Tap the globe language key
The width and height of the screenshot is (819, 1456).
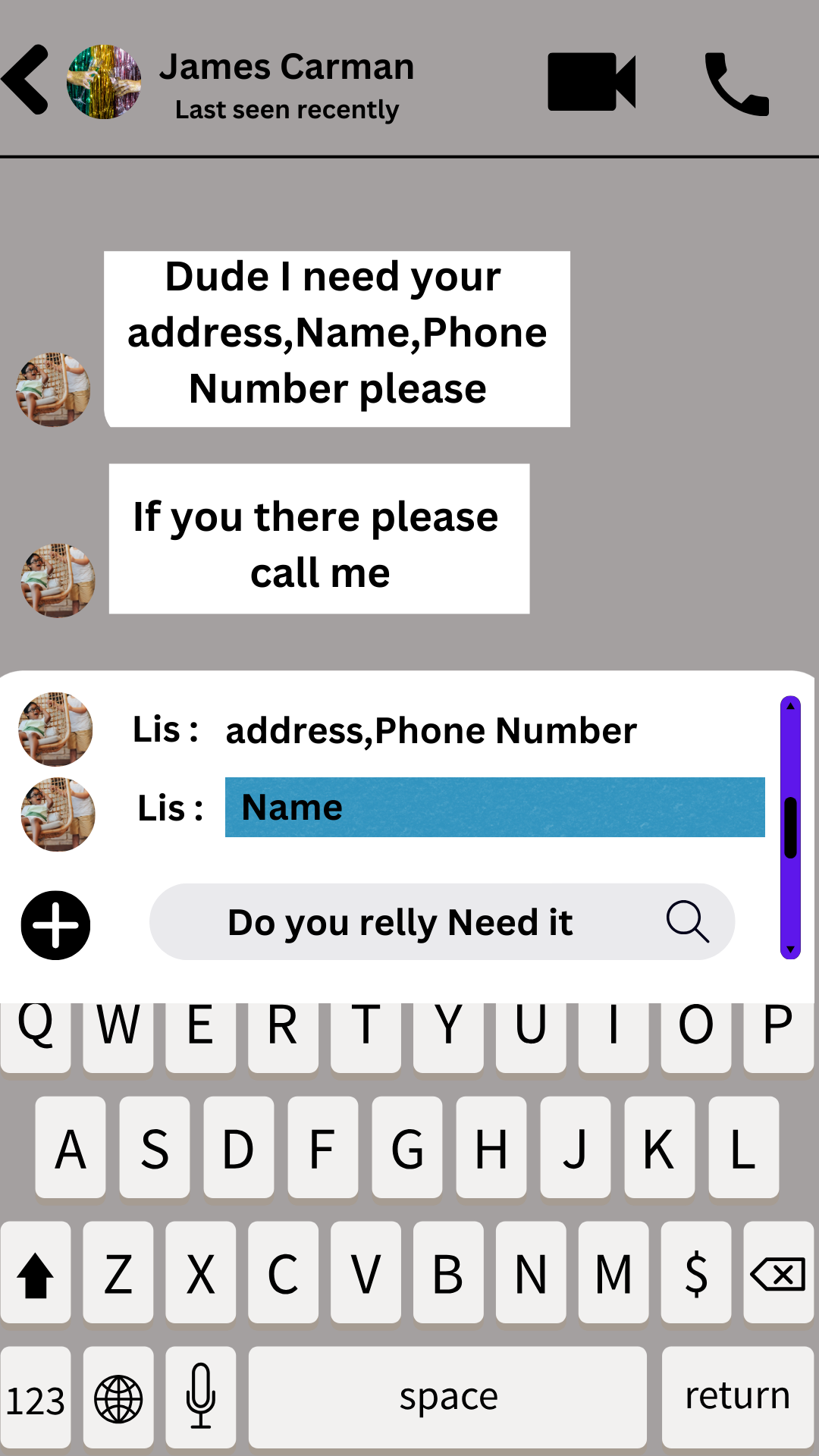tap(118, 1399)
